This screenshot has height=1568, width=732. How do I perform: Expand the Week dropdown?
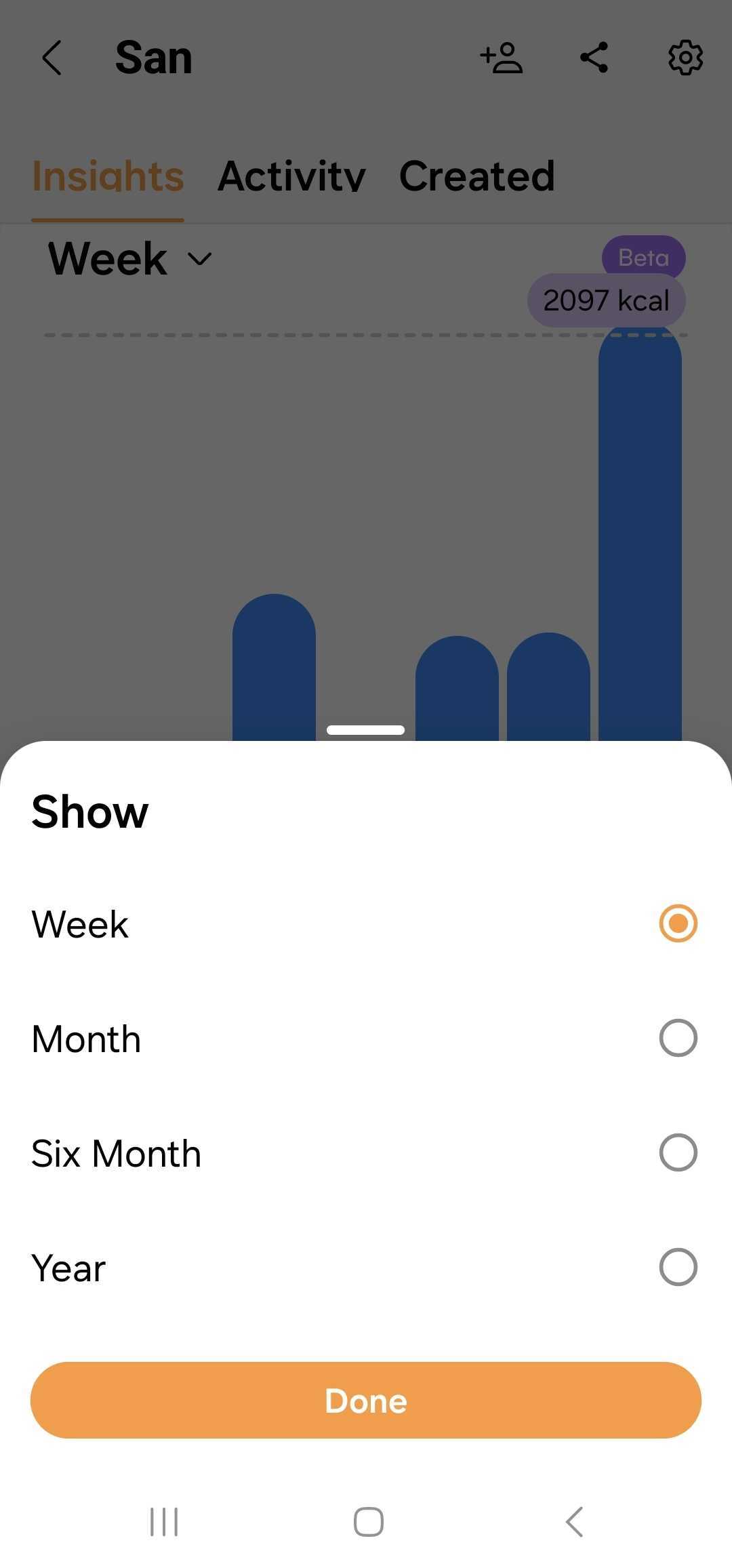pyautogui.click(x=130, y=258)
